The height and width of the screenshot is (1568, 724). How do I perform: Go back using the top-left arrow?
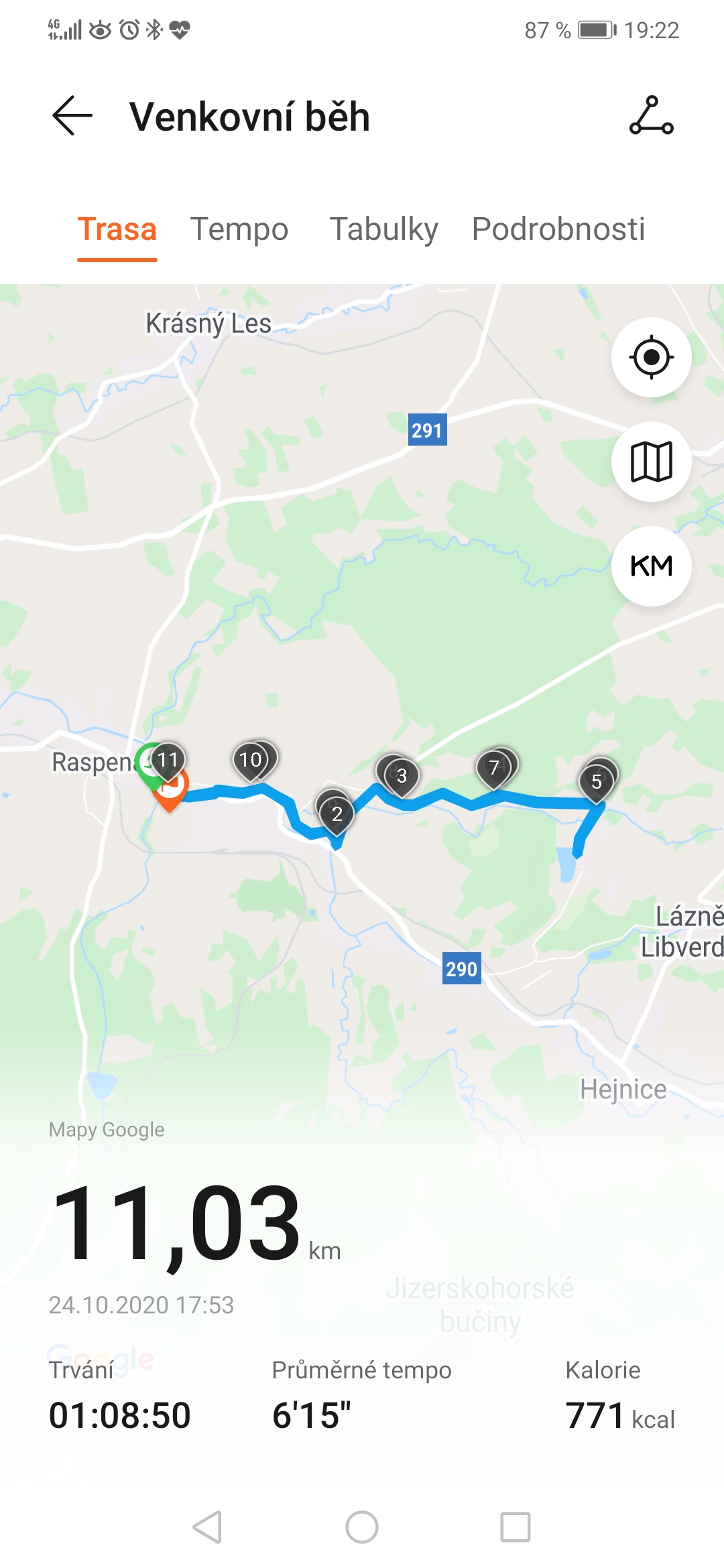72,116
